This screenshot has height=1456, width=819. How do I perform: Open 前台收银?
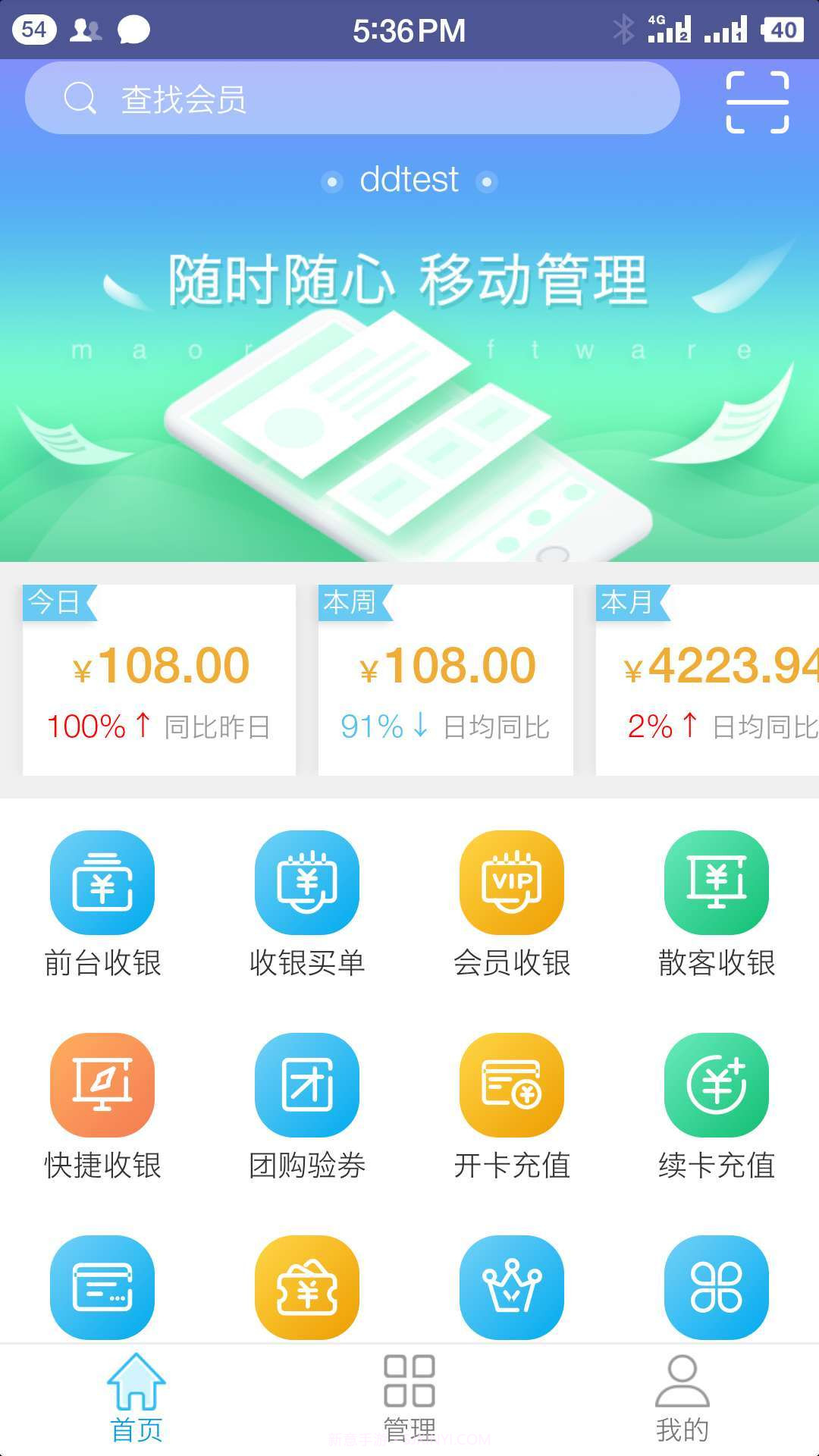(x=102, y=902)
